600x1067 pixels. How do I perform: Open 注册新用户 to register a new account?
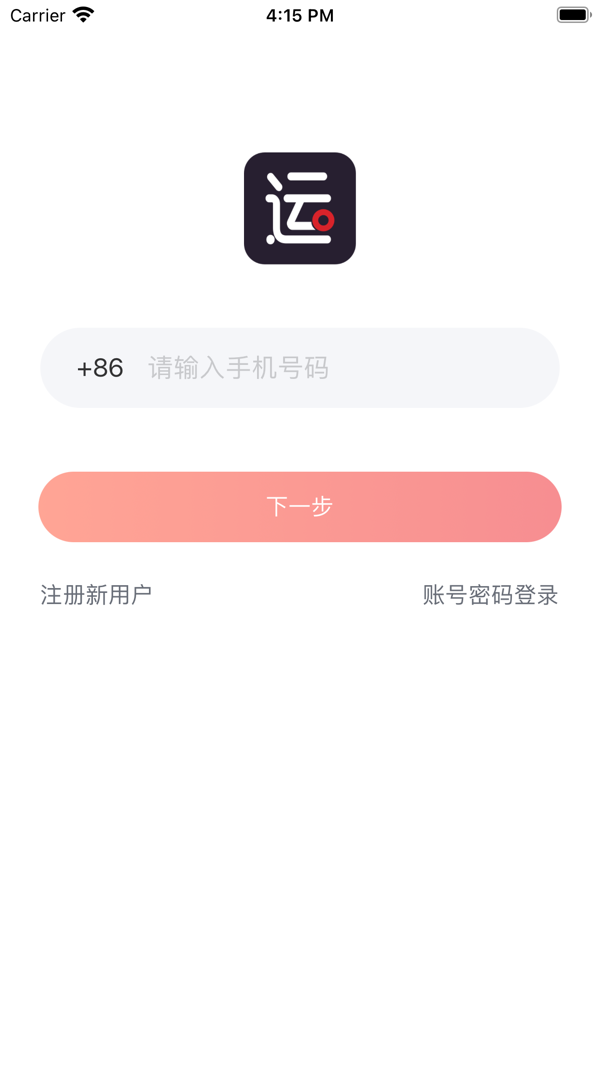[x=96, y=595]
